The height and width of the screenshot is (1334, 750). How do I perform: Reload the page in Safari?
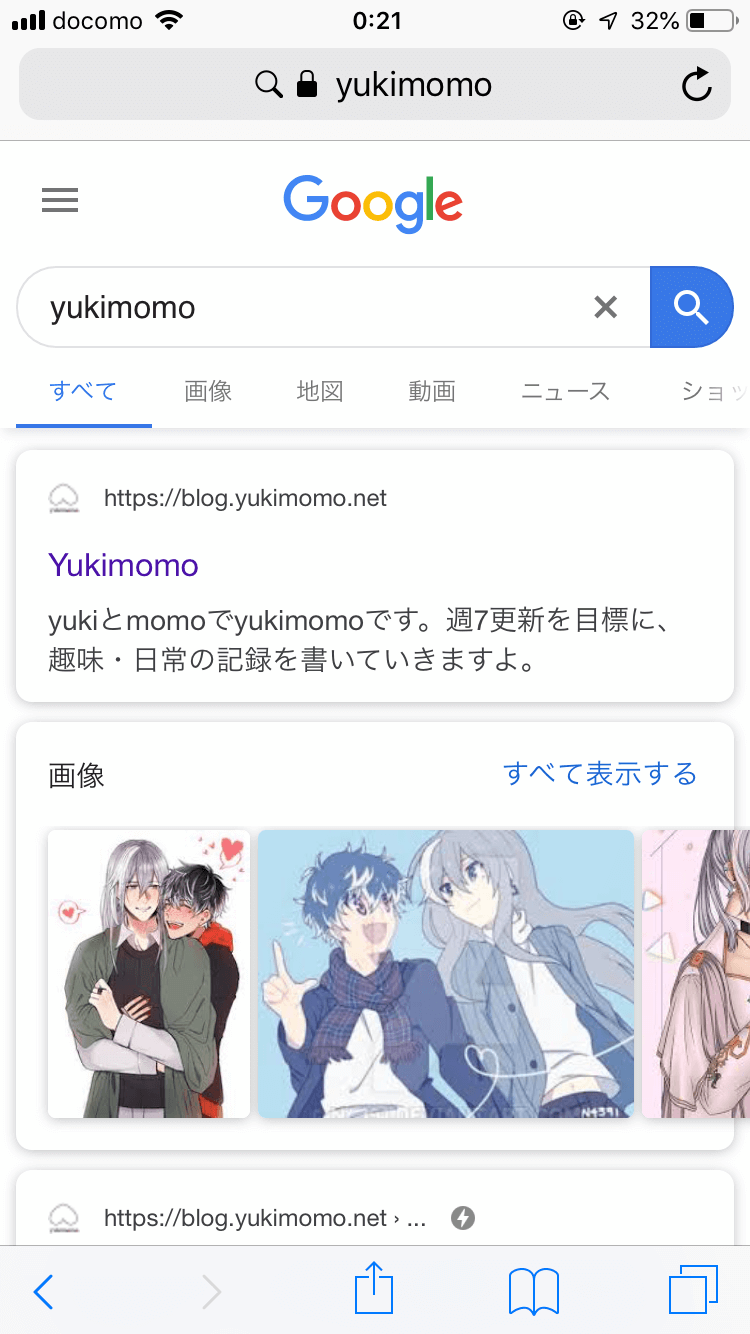pyautogui.click(x=696, y=85)
